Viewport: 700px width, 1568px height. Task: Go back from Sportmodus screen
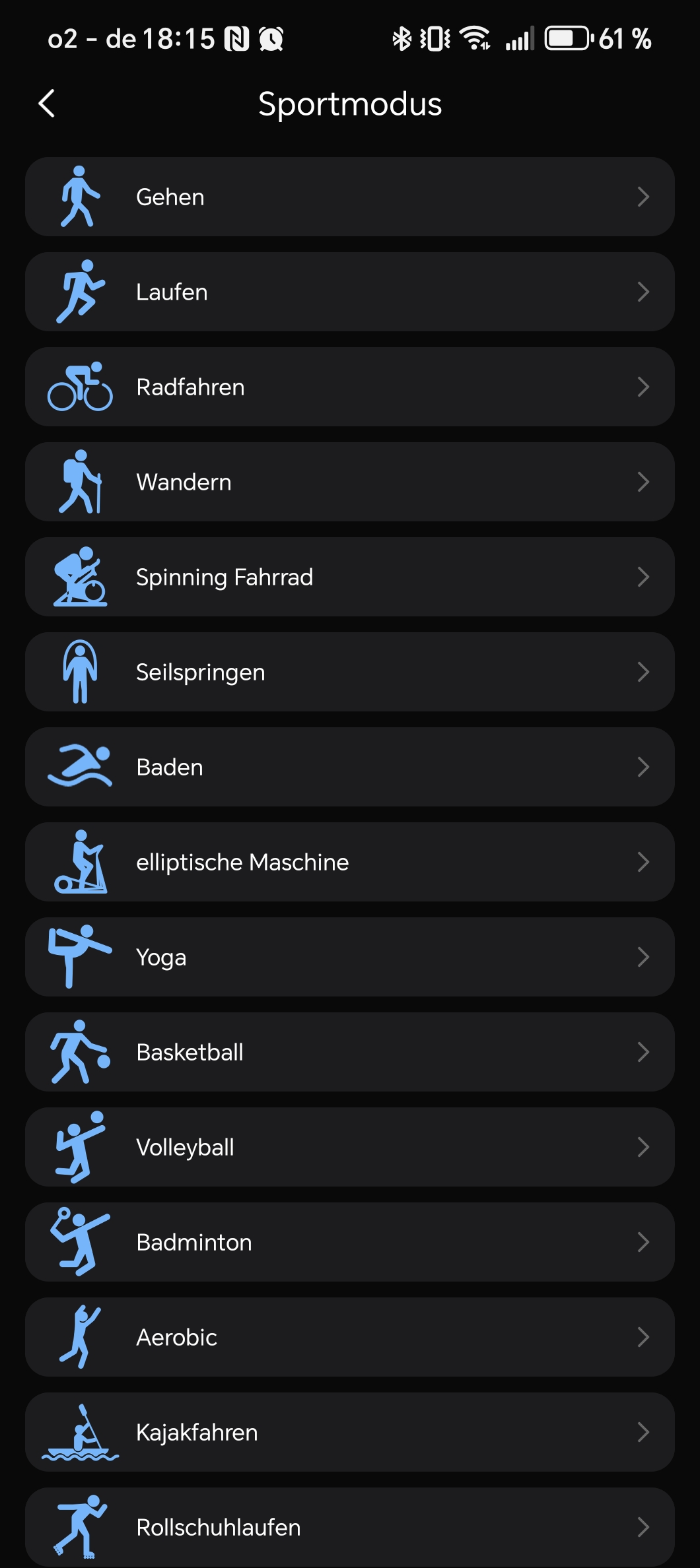click(46, 104)
